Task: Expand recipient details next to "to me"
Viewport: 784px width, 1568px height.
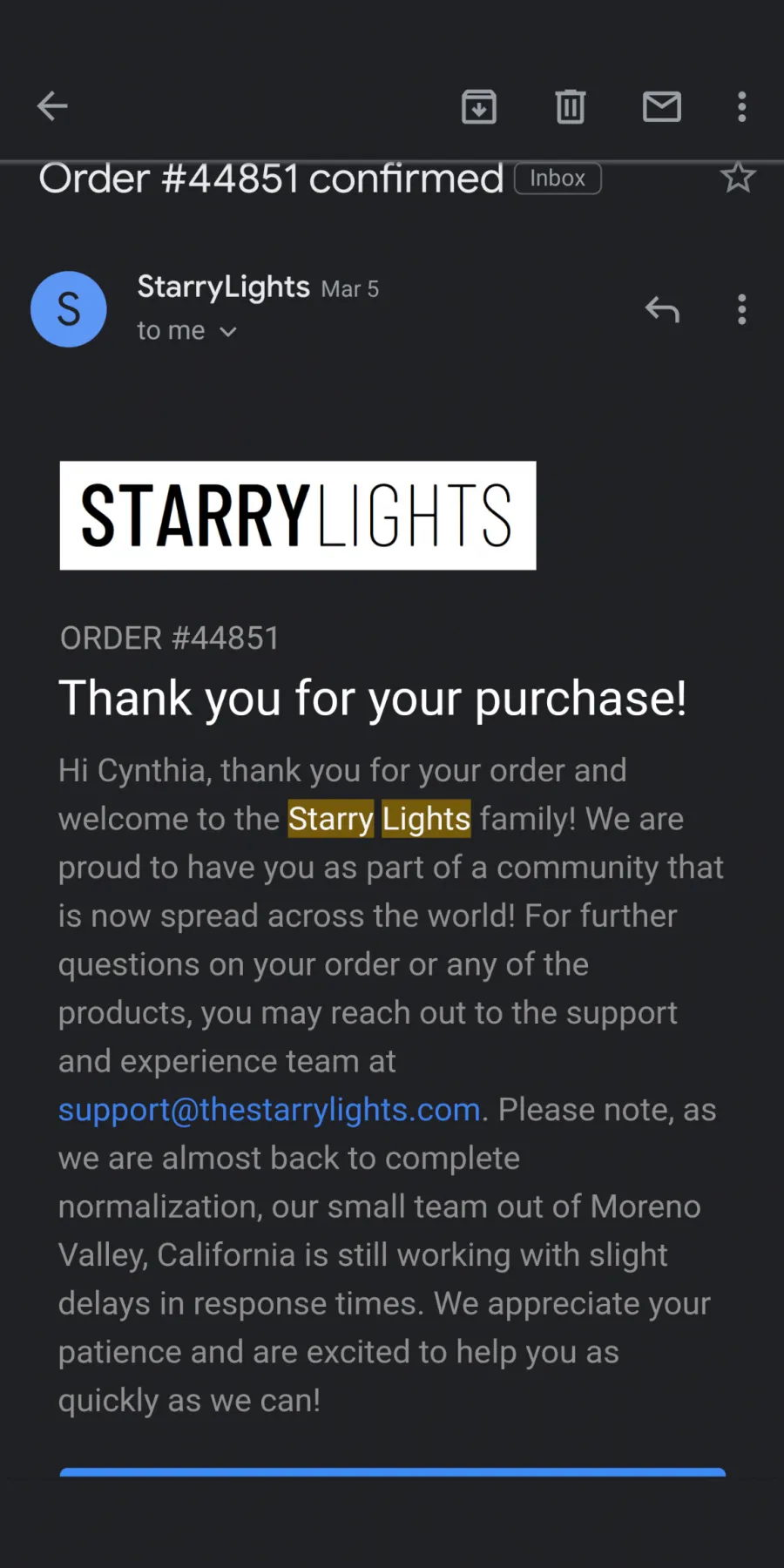Action: pyautogui.click(x=228, y=332)
